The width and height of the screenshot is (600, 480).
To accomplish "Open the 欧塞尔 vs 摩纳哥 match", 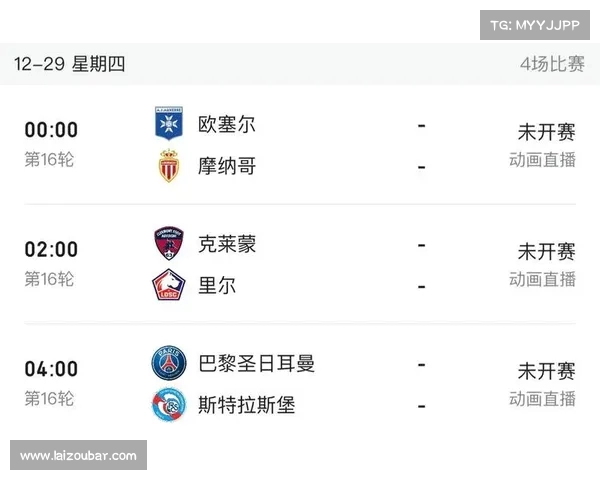I will (x=300, y=145).
